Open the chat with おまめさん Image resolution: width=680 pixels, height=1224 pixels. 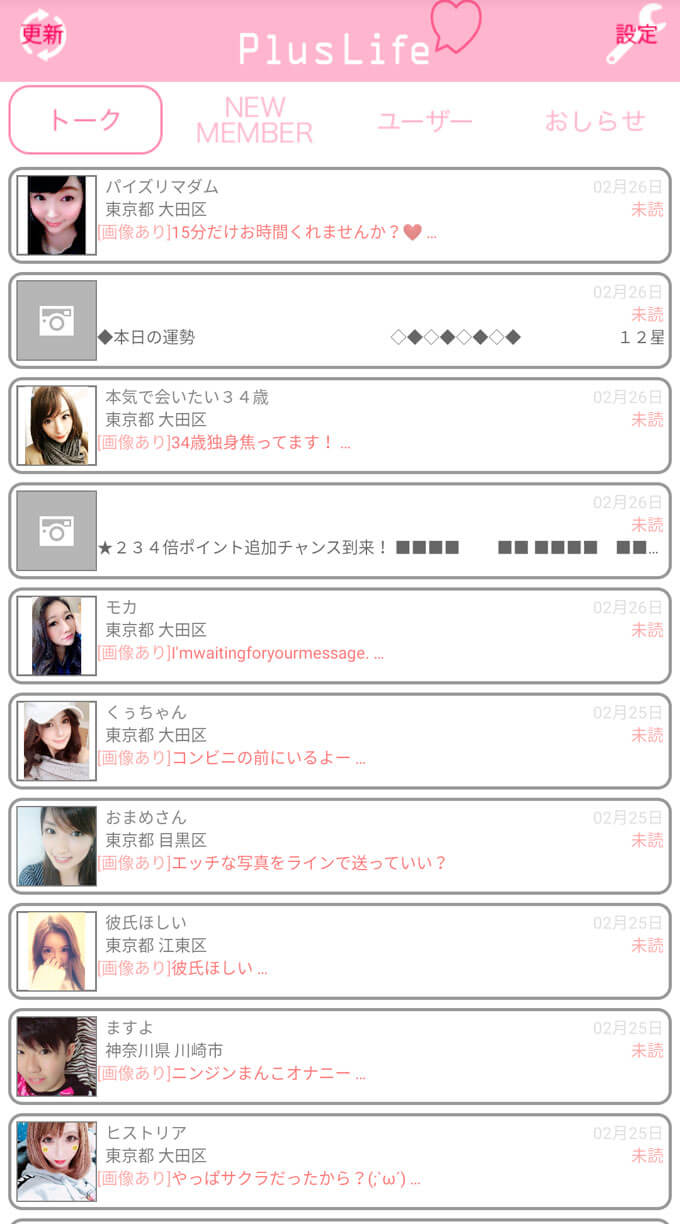(x=340, y=845)
